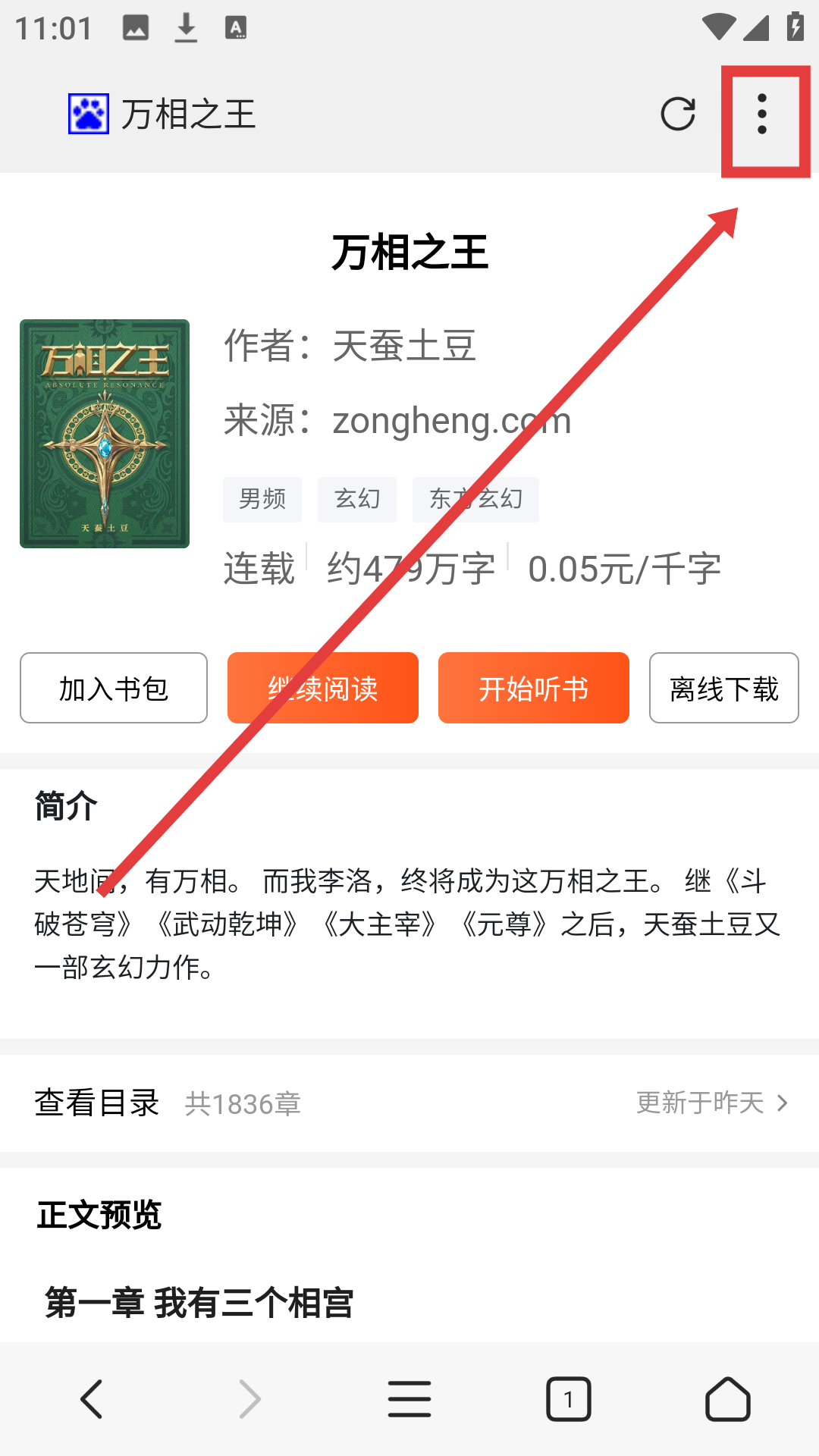Open the 万相之王 book cover
This screenshot has width=819, height=1456.
click(x=105, y=434)
